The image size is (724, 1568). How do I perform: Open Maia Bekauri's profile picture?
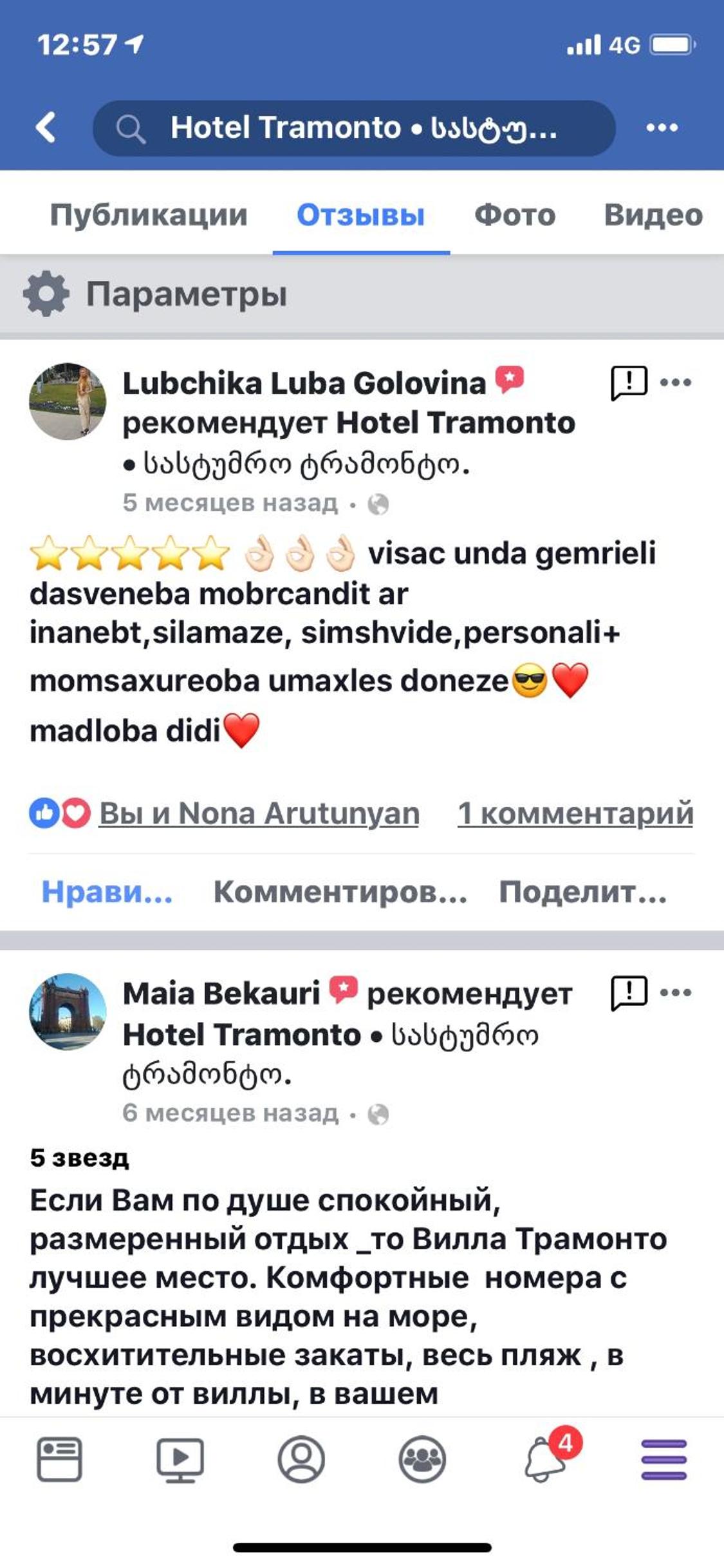(x=68, y=1012)
